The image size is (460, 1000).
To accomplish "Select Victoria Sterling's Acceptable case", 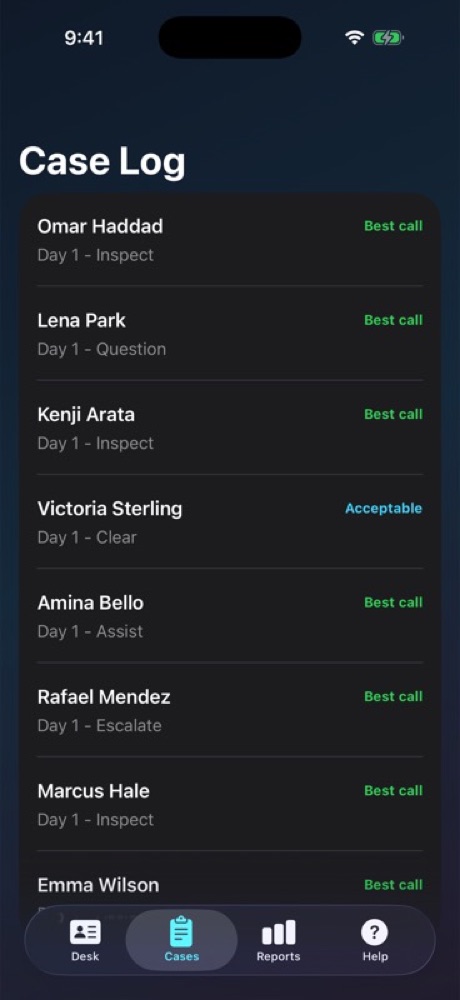I will [x=230, y=522].
